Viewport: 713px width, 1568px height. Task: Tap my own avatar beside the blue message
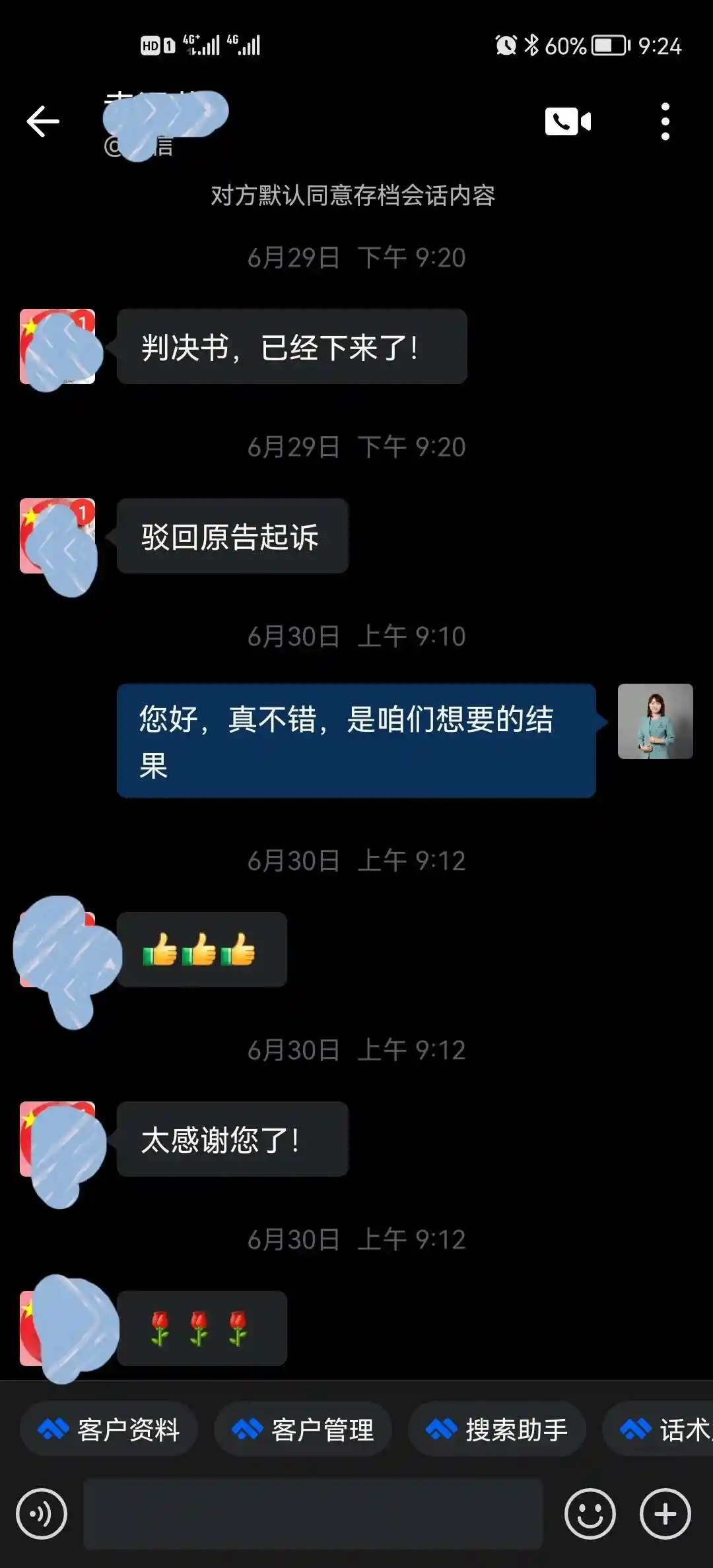[x=655, y=721]
